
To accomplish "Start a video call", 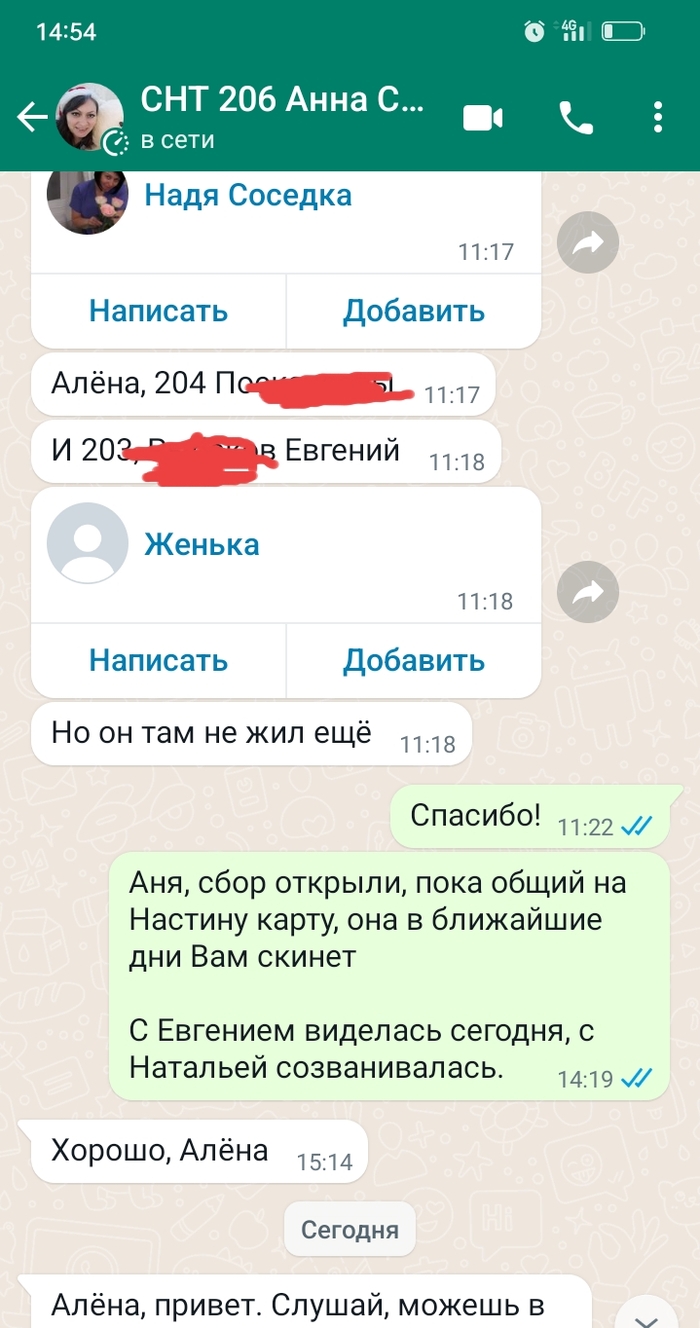I will 483,118.
